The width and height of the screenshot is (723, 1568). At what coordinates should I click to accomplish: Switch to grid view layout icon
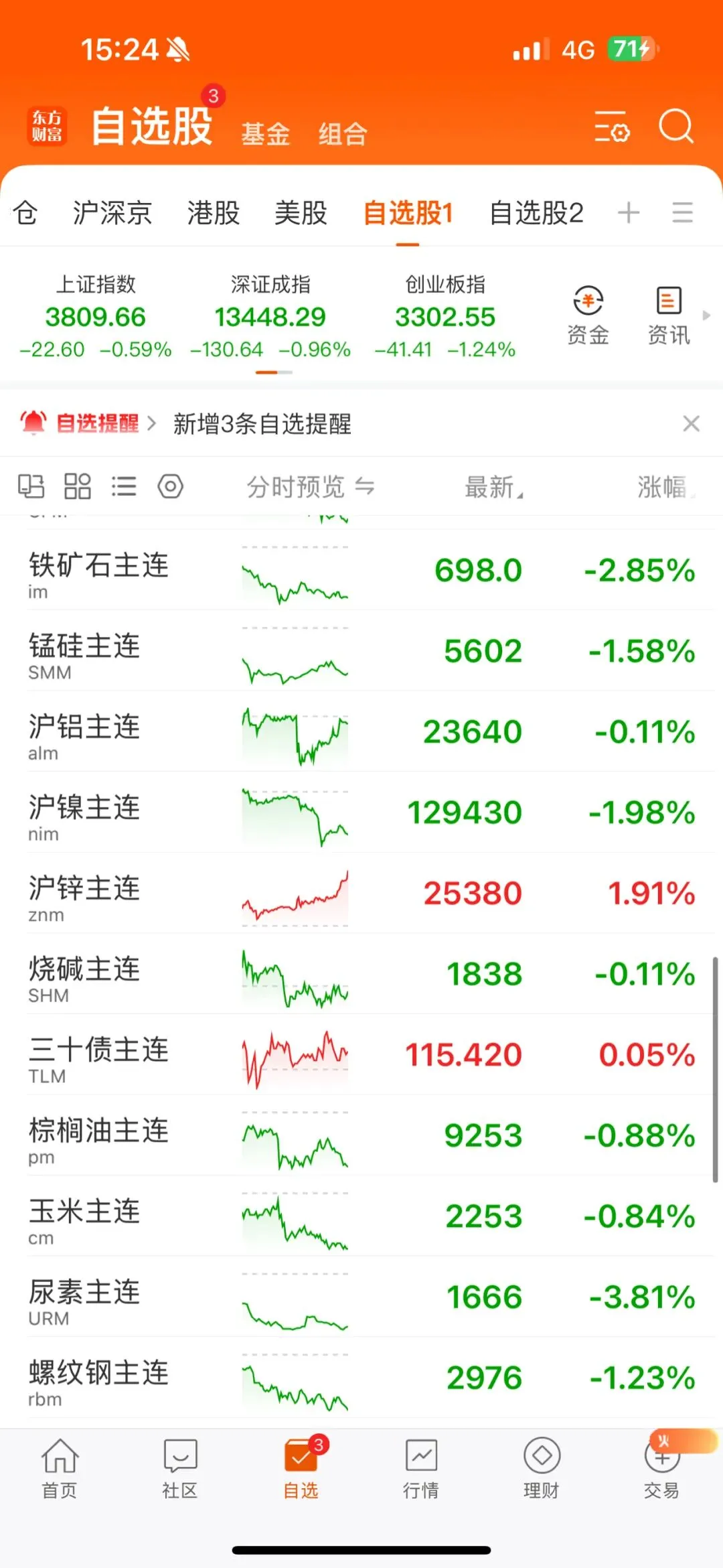tap(77, 486)
